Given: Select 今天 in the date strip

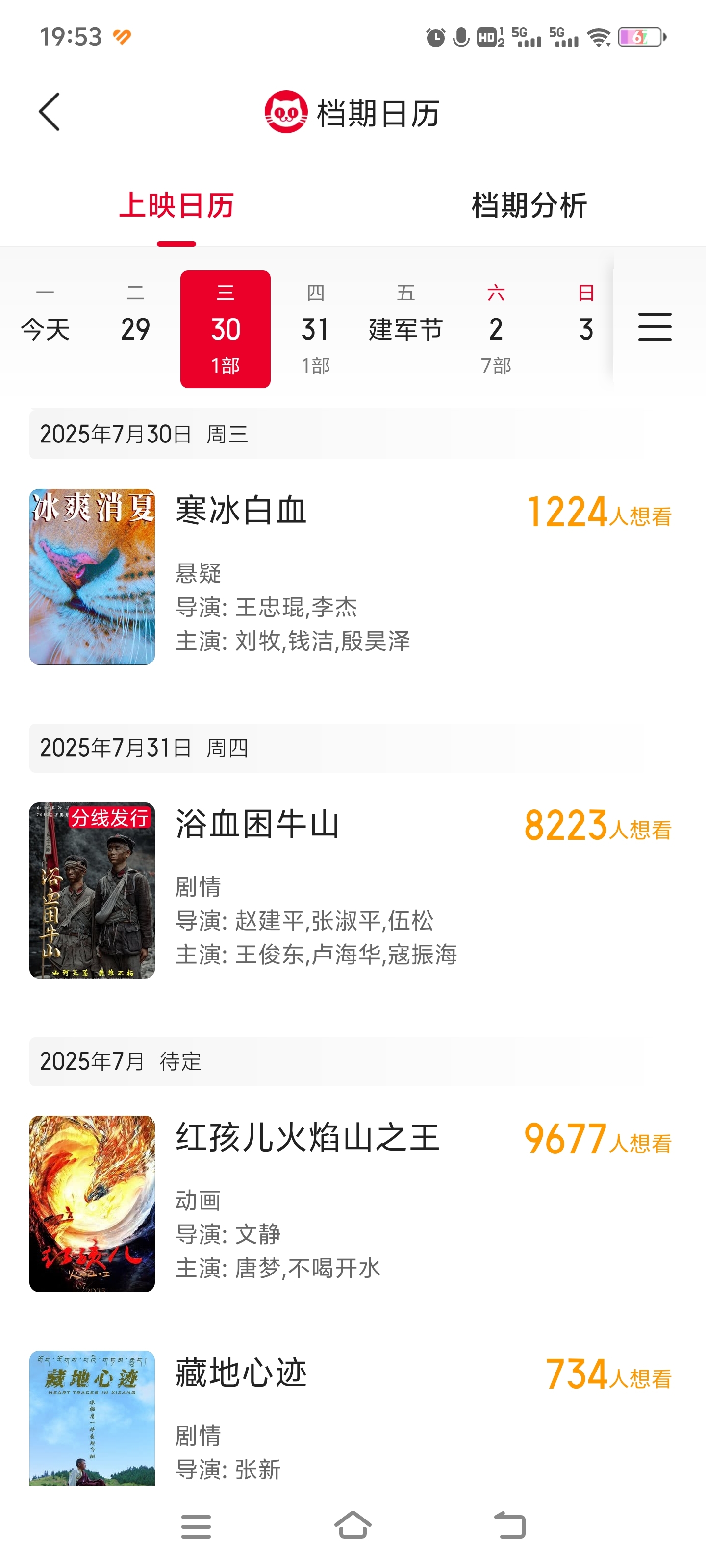Looking at the screenshot, I should click(x=45, y=329).
